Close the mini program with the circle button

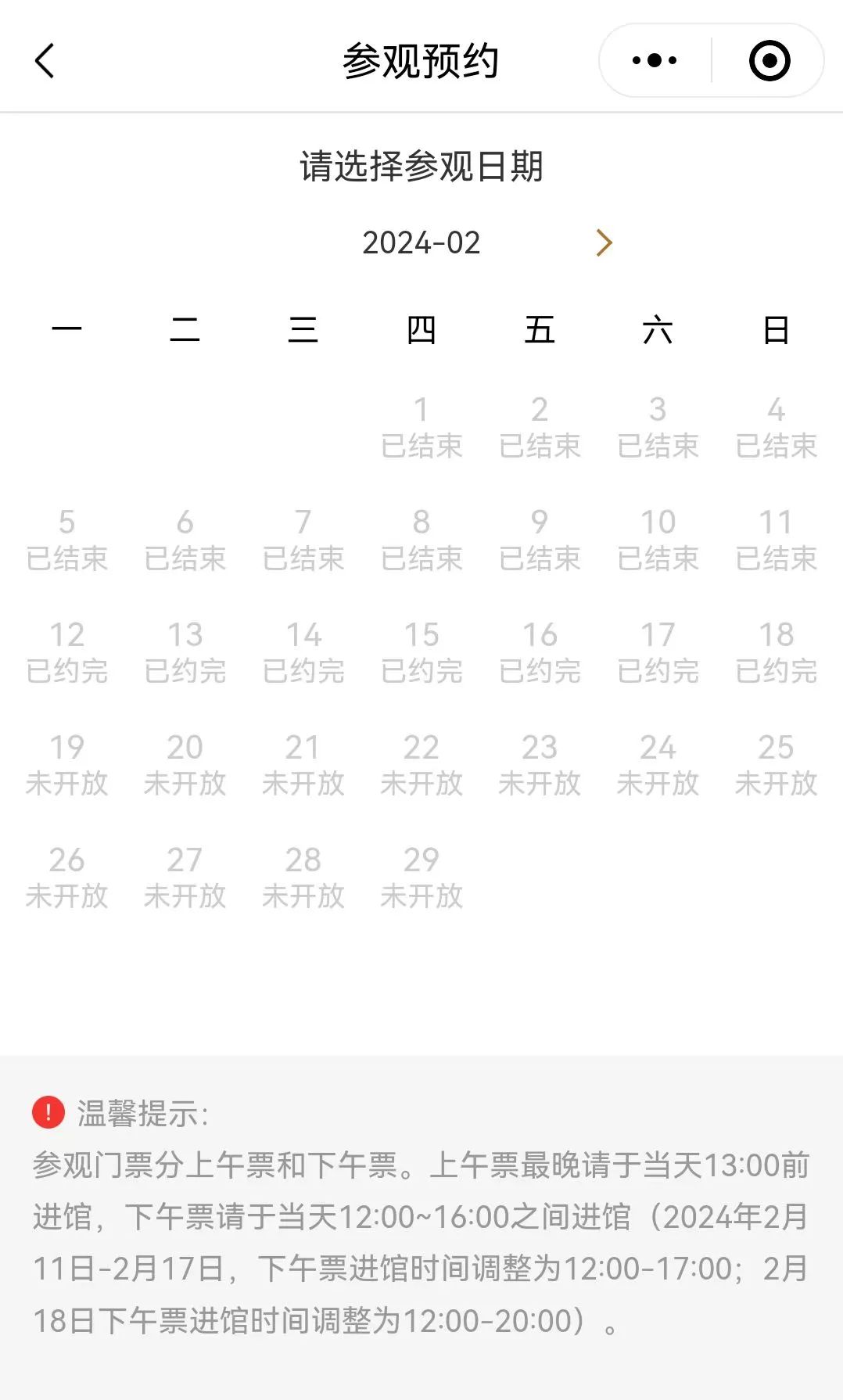tap(769, 60)
